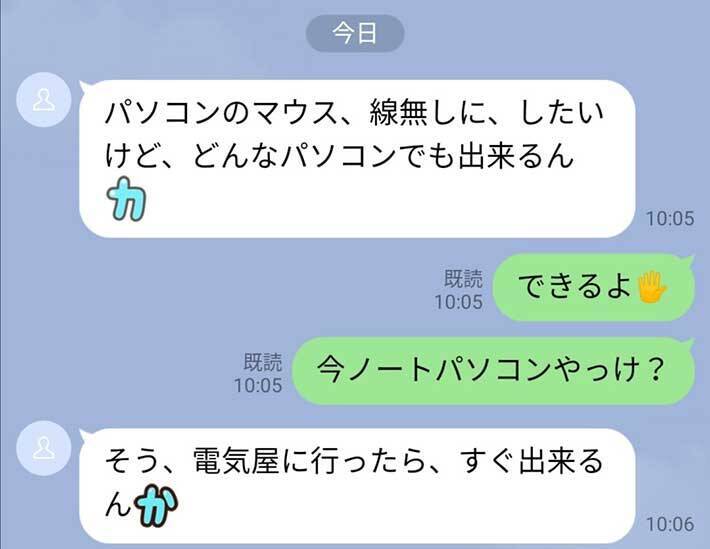
Task: Open sender's avatar beside the 電気屋 message
Action: [44, 448]
